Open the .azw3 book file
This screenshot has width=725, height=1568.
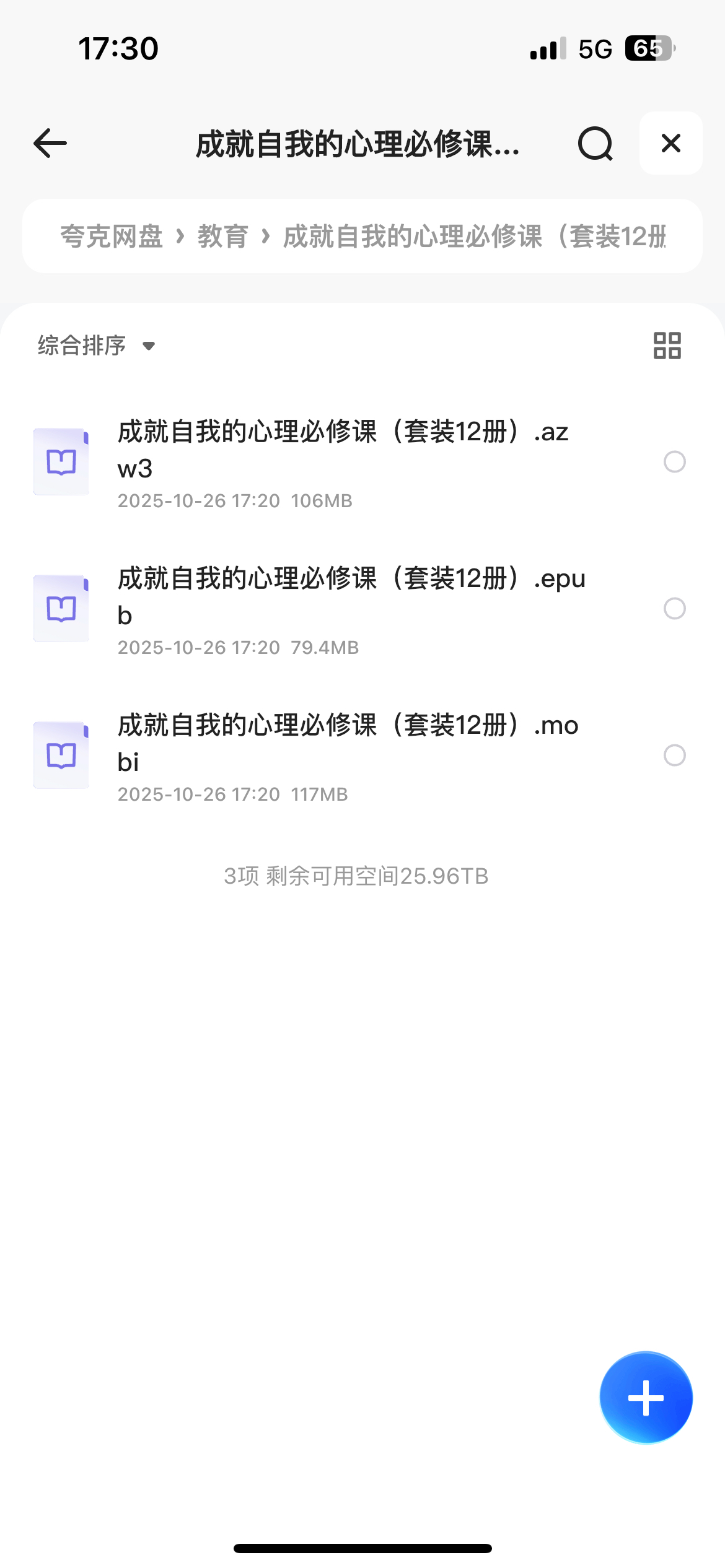pos(342,450)
